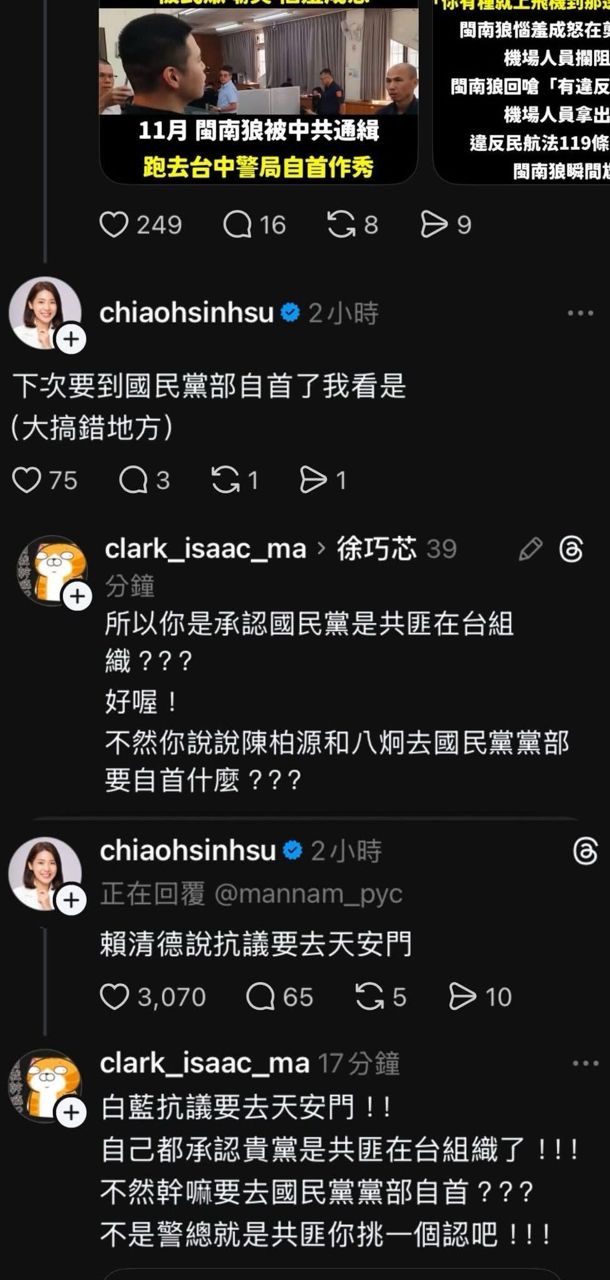The width and height of the screenshot is (610, 1280).
Task: Open overflow menu on chiaohsinhsu's 國民黨部 post
Action: [x=580, y=314]
